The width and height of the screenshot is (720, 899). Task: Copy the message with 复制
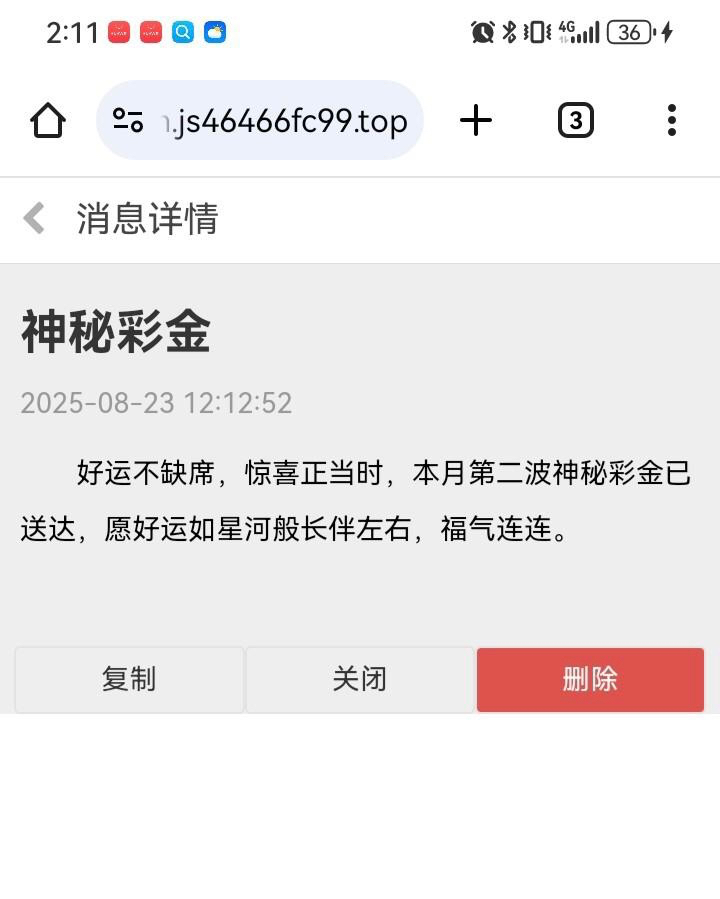(x=129, y=680)
